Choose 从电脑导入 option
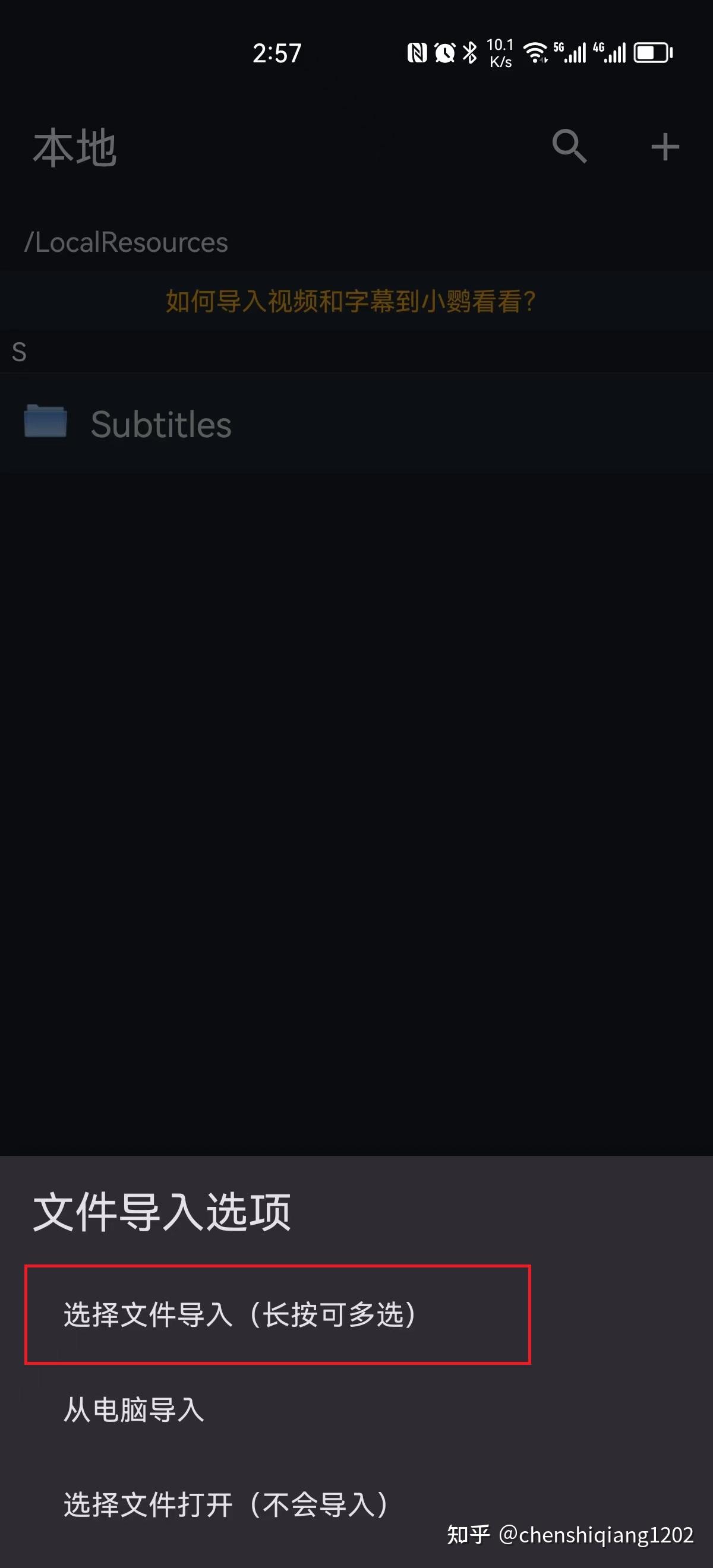 coord(134,1410)
